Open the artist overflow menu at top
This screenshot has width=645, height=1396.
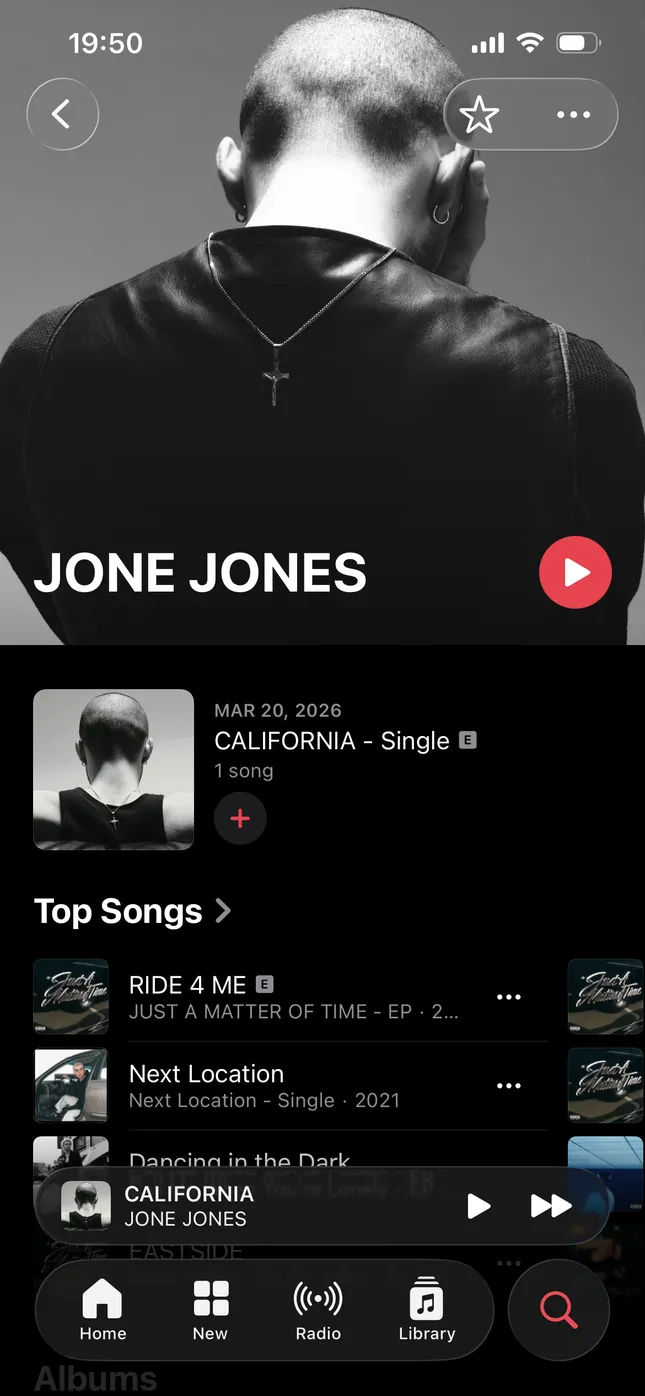pyautogui.click(x=573, y=115)
